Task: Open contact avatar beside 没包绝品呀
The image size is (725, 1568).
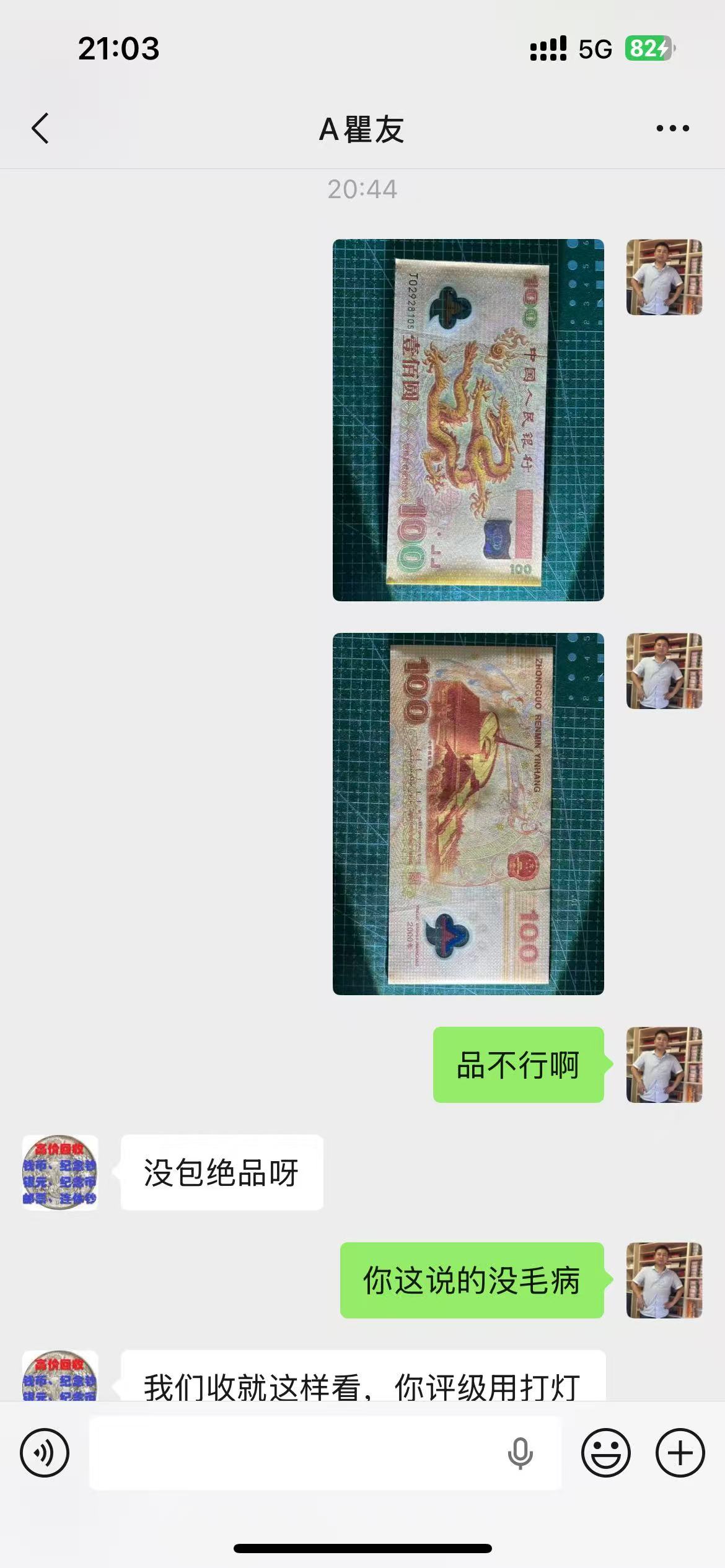Action: [x=60, y=1172]
